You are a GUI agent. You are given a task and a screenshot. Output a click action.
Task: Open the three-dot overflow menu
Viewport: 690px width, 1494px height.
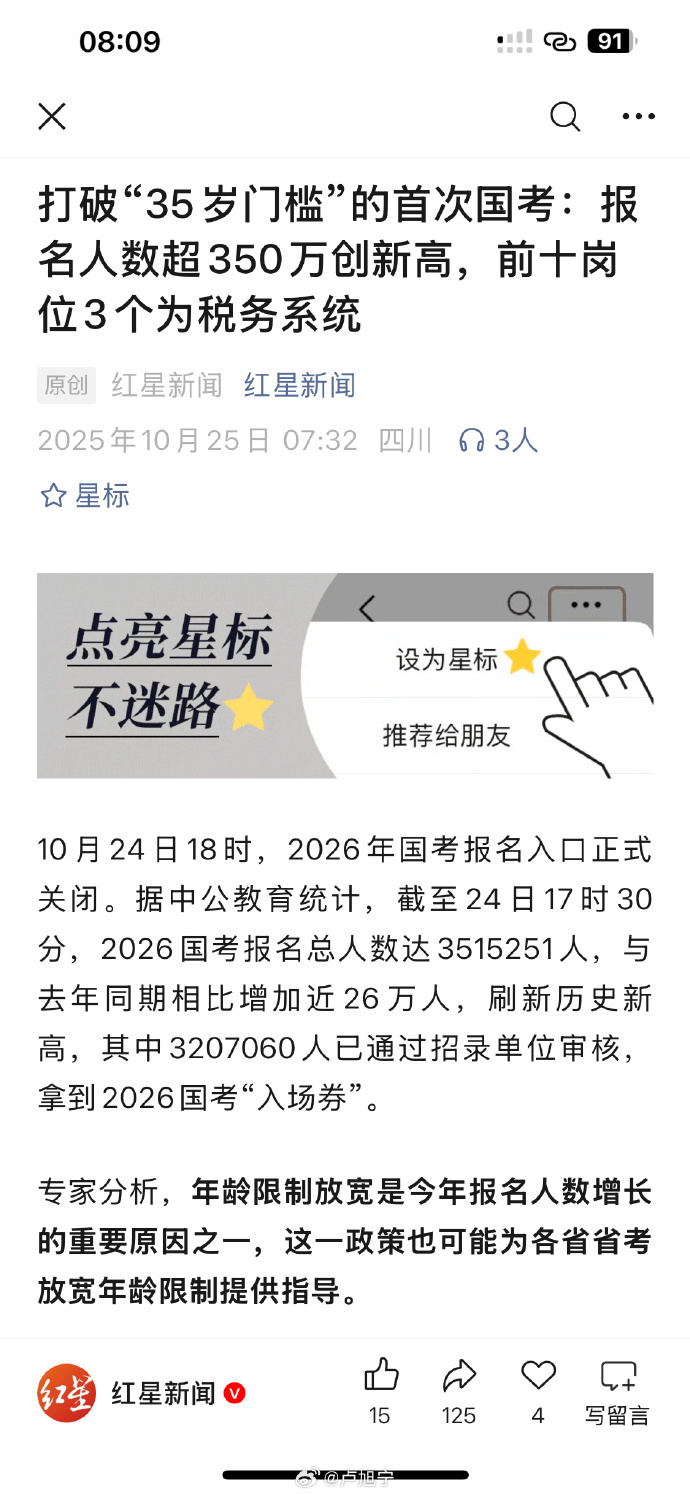(x=638, y=117)
